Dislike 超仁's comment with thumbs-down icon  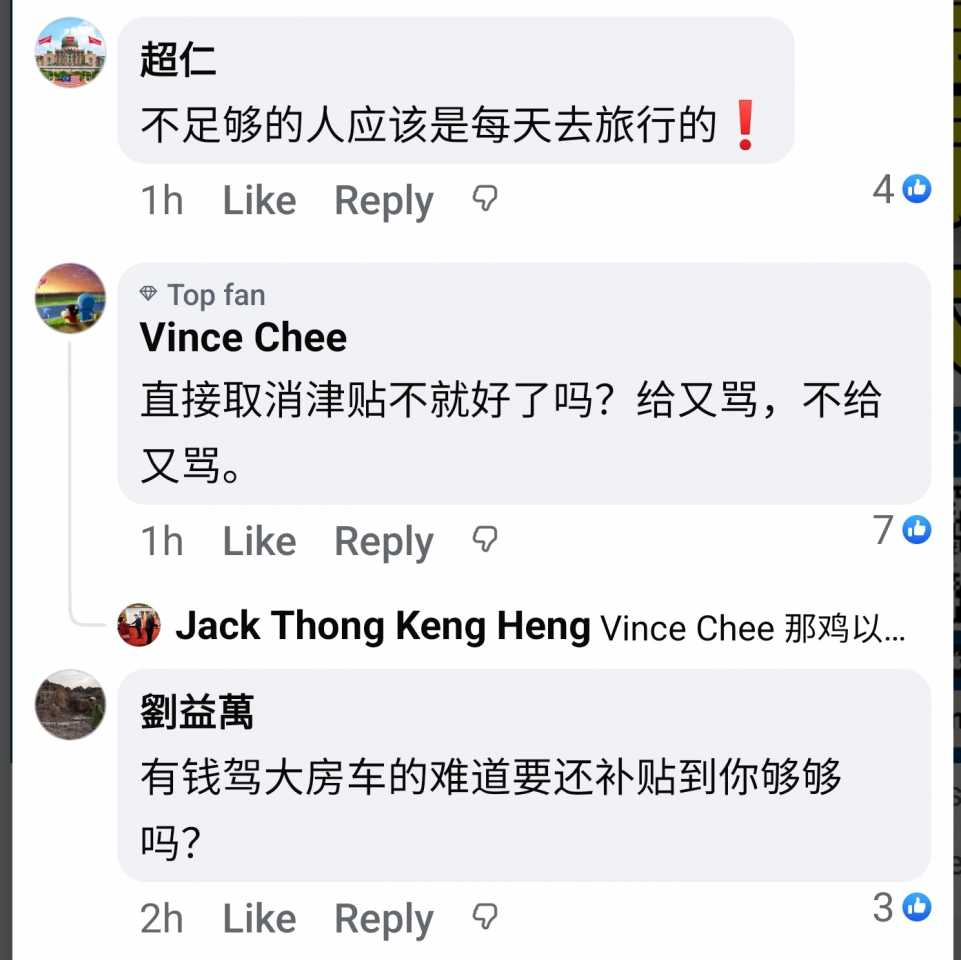[x=485, y=199]
